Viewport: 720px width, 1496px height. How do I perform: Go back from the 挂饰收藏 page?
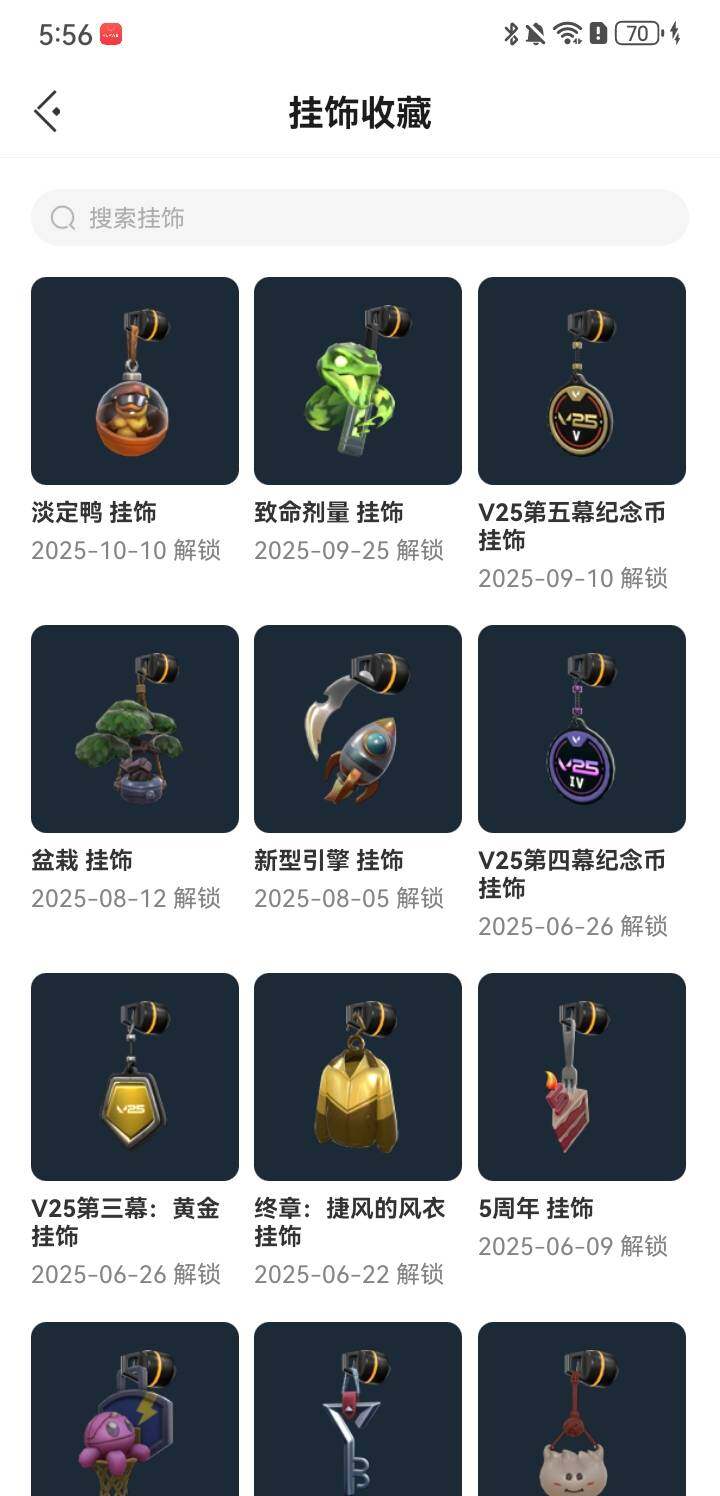point(47,111)
